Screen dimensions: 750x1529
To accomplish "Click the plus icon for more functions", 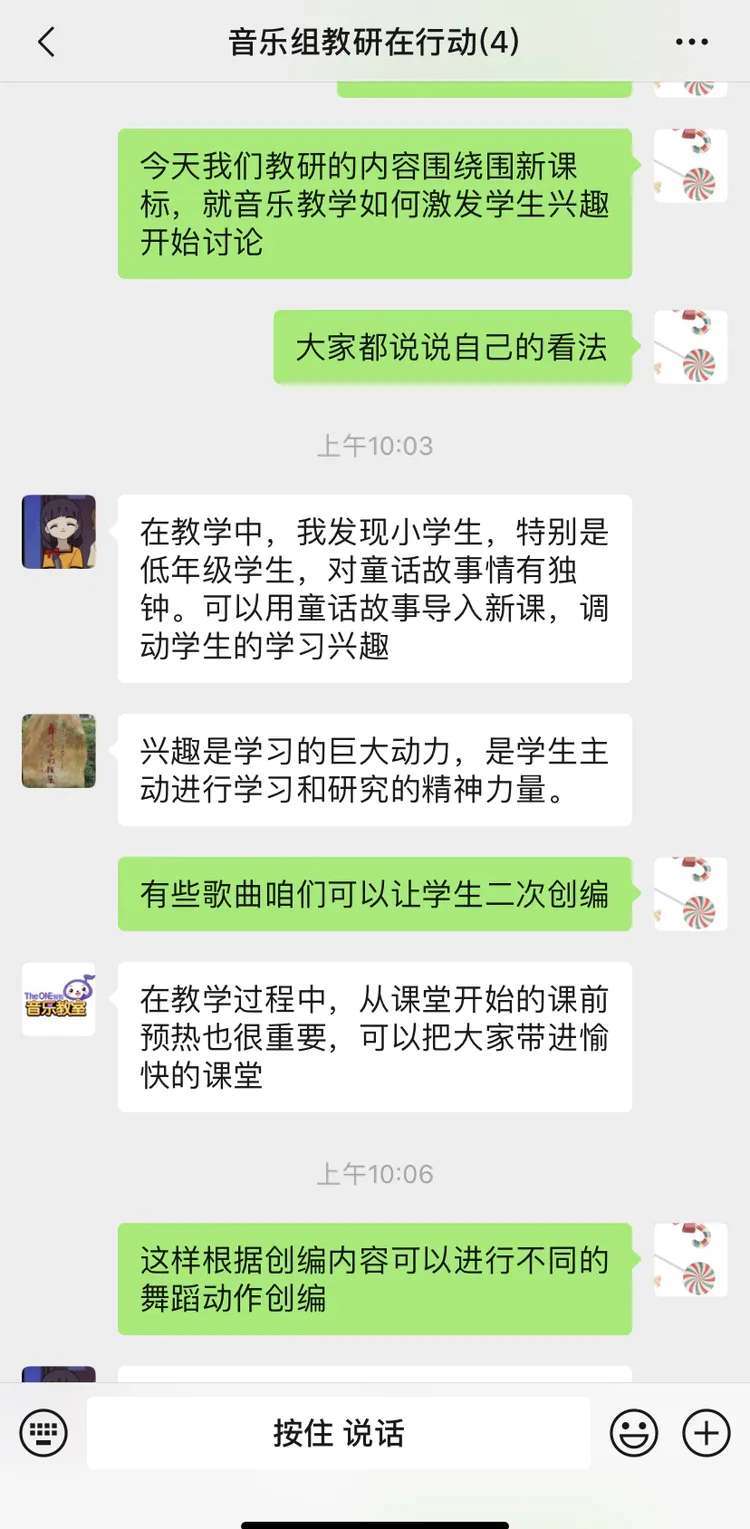I will pos(704,1433).
